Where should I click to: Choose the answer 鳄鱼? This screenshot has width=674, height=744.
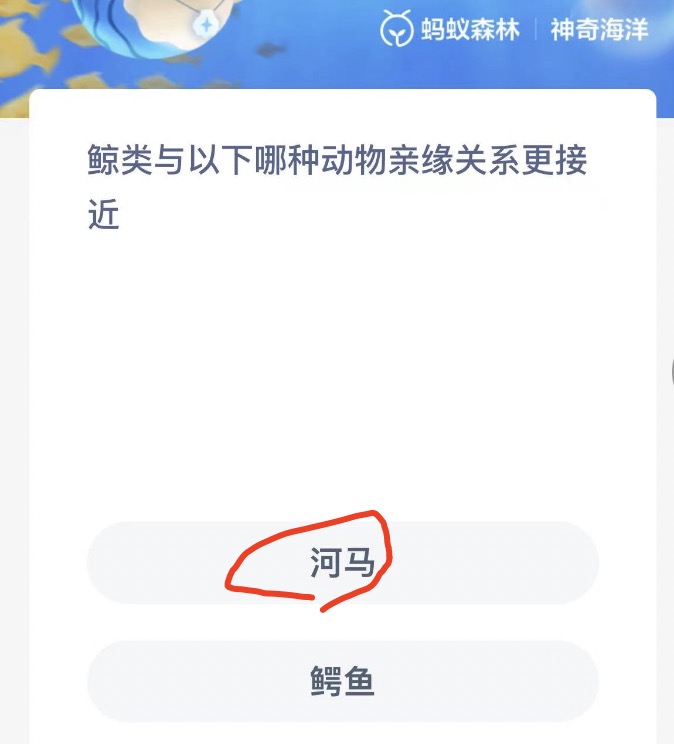click(x=342, y=681)
